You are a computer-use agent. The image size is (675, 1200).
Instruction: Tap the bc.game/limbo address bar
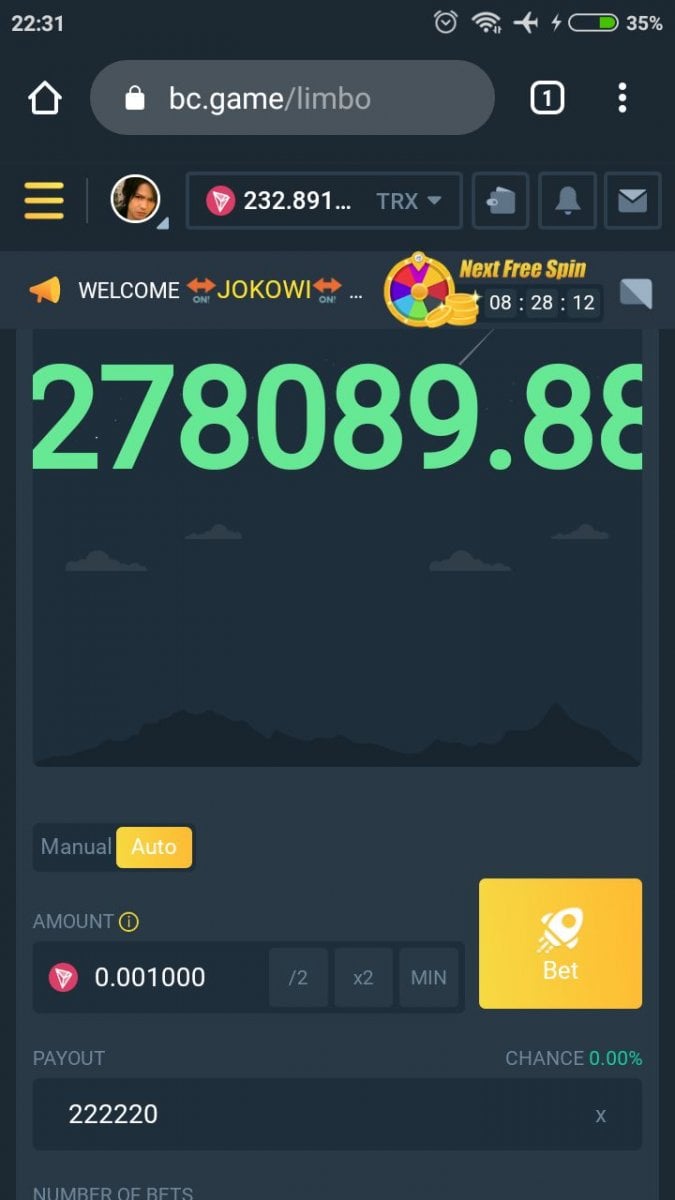[x=292, y=98]
